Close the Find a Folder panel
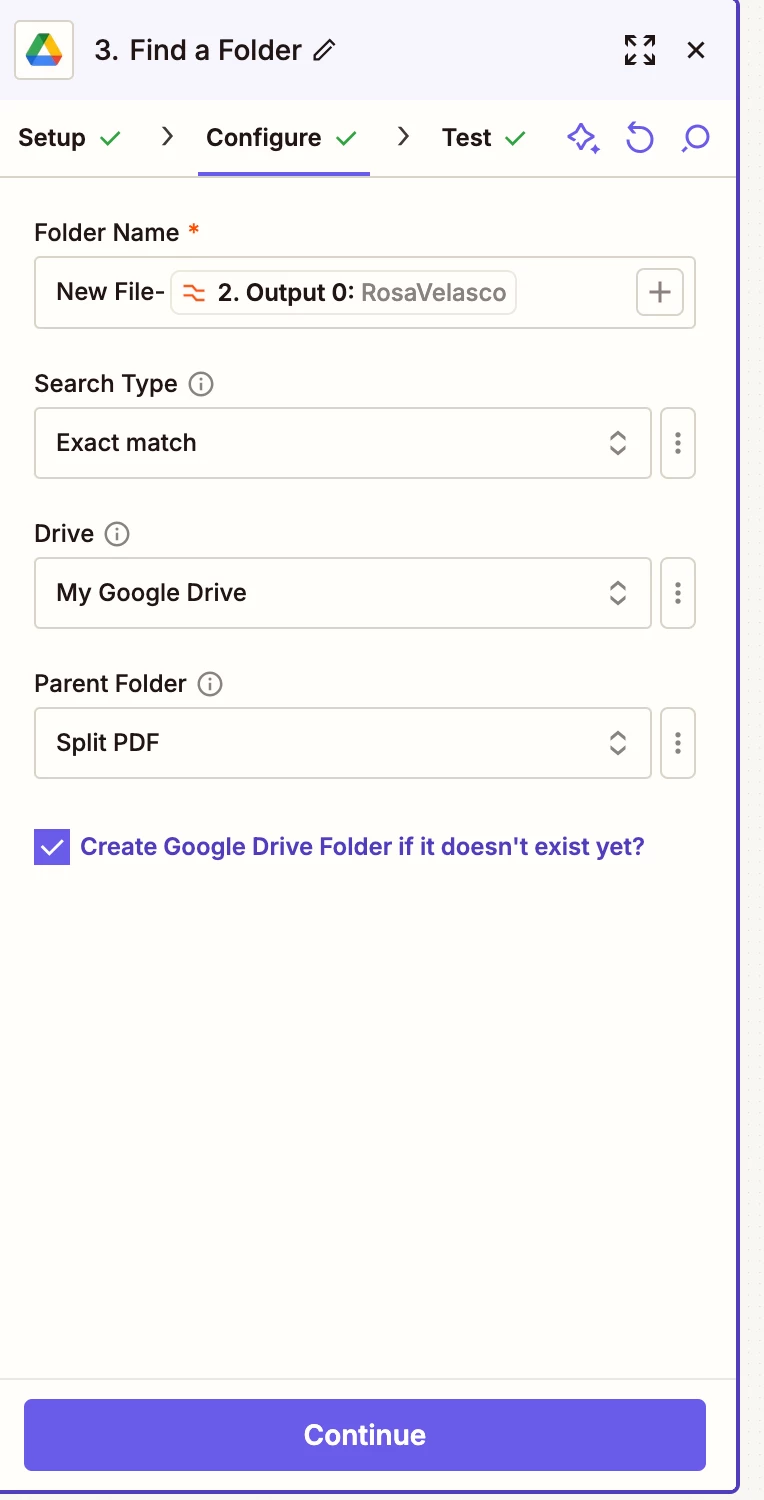Screen dimensions: 764x1500 tap(696, 50)
